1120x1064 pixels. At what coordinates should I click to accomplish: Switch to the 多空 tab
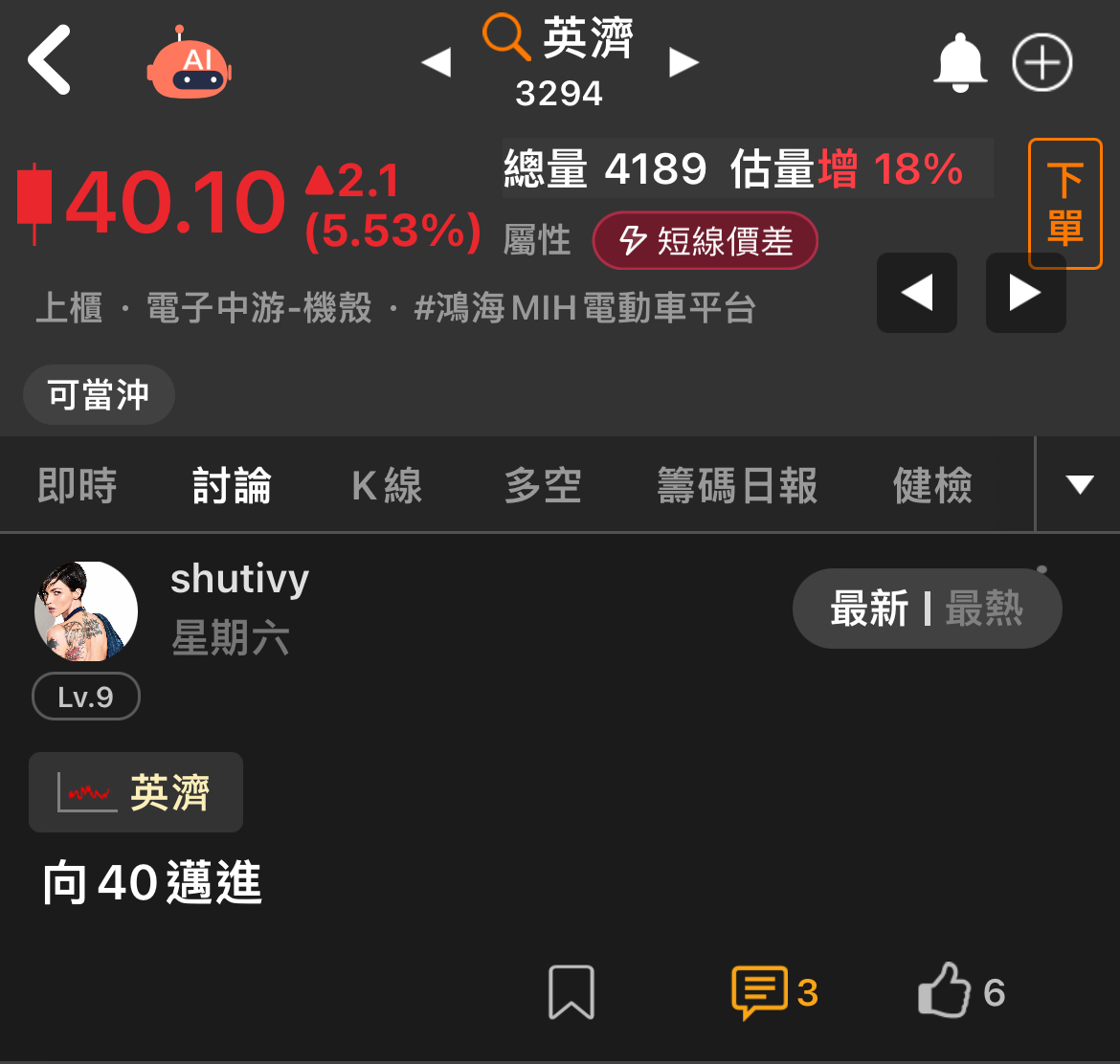[543, 486]
